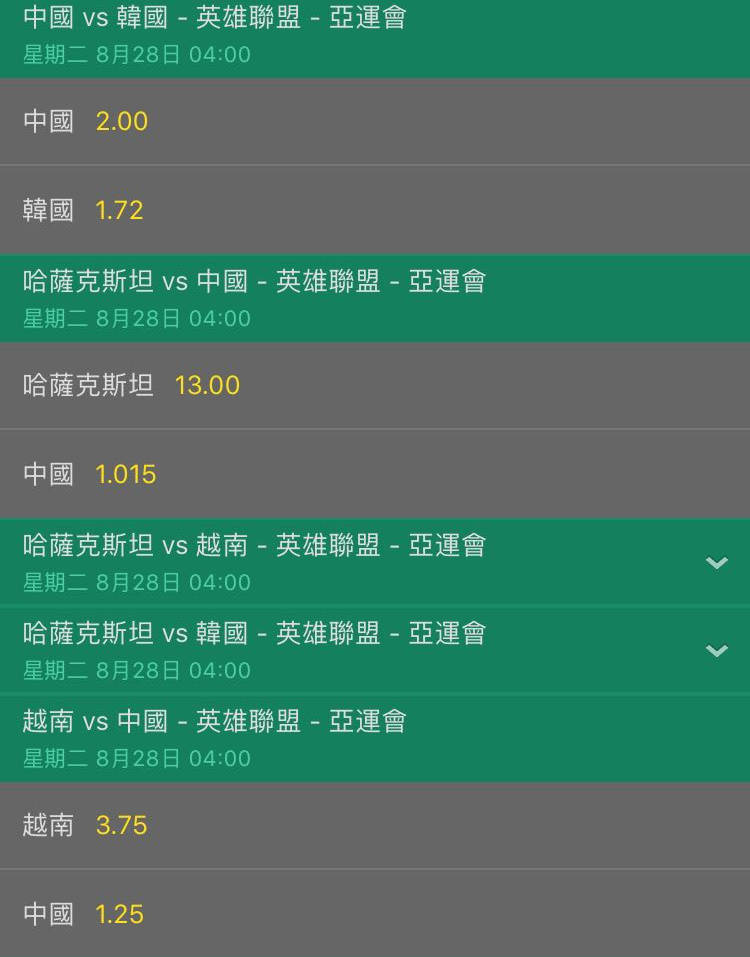Expand the 哈薩克斯坦 vs 越南 match odds
The image size is (750, 957).
[x=717, y=563]
